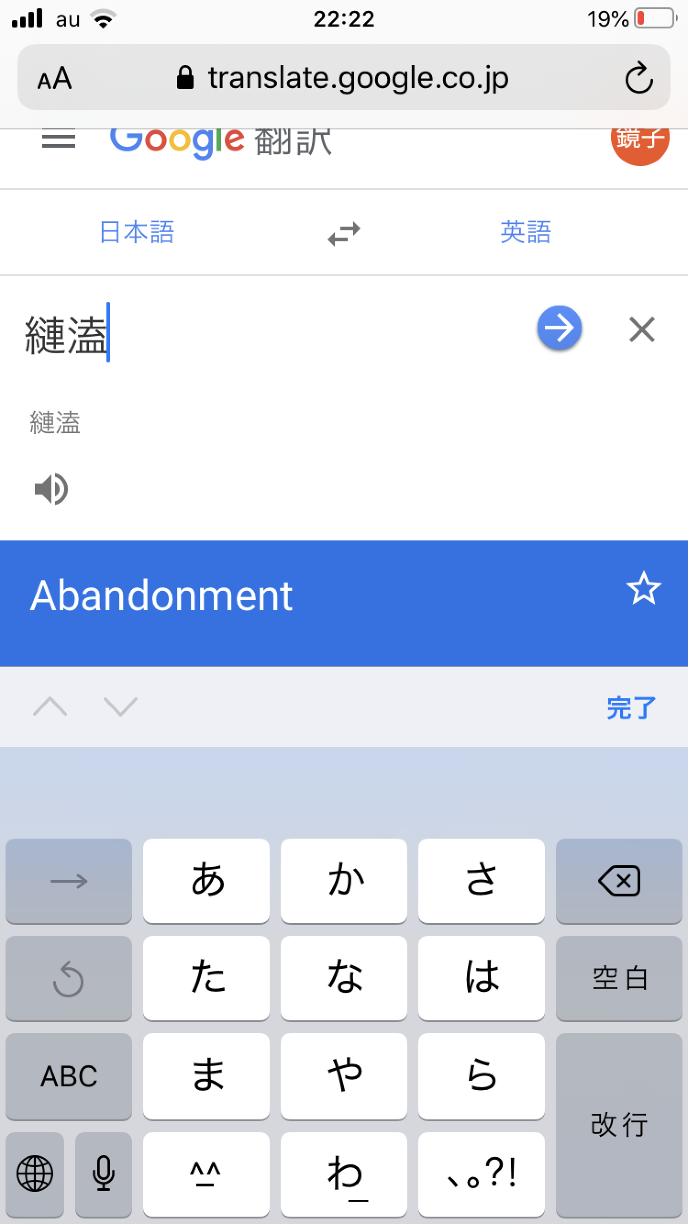Reload the page in the address bar
Image resolution: width=688 pixels, height=1224 pixels.
pos(638,78)
